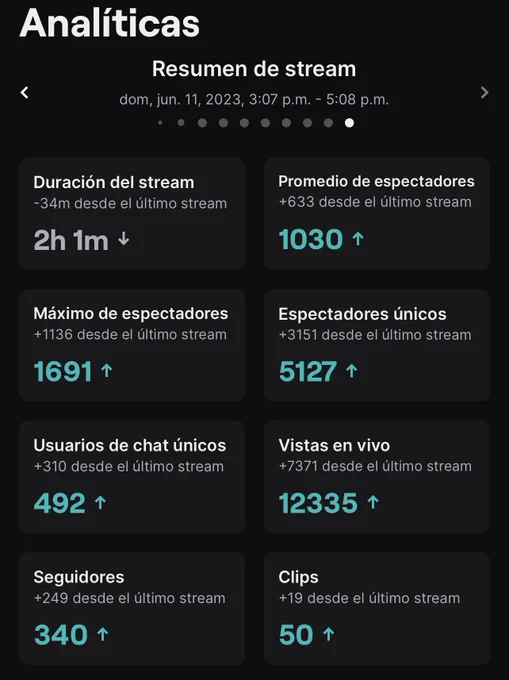This screenshot has width=509, height=680.
Task: Open the Promedio de espectadores card
Action: [377, 214]
